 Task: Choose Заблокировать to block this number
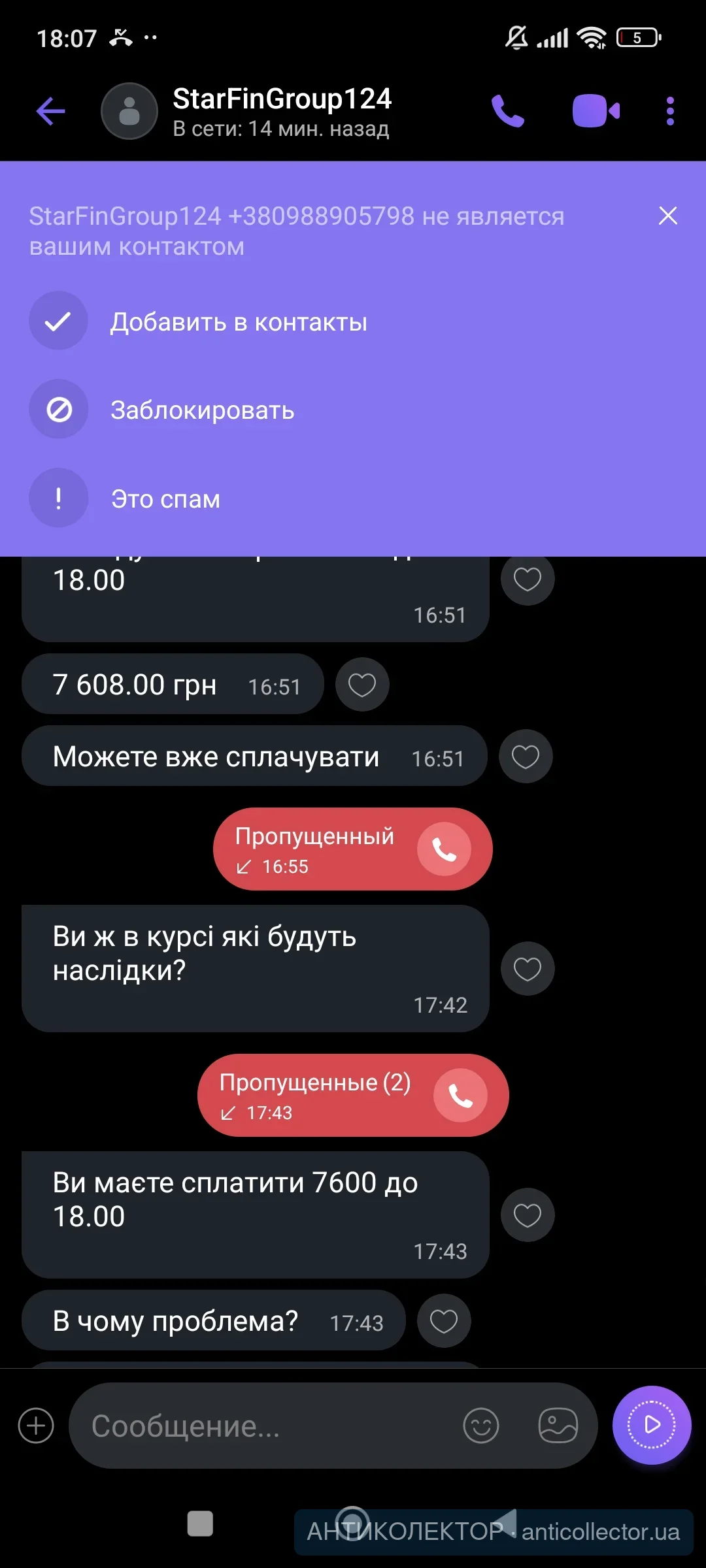(x=202, y=410)
